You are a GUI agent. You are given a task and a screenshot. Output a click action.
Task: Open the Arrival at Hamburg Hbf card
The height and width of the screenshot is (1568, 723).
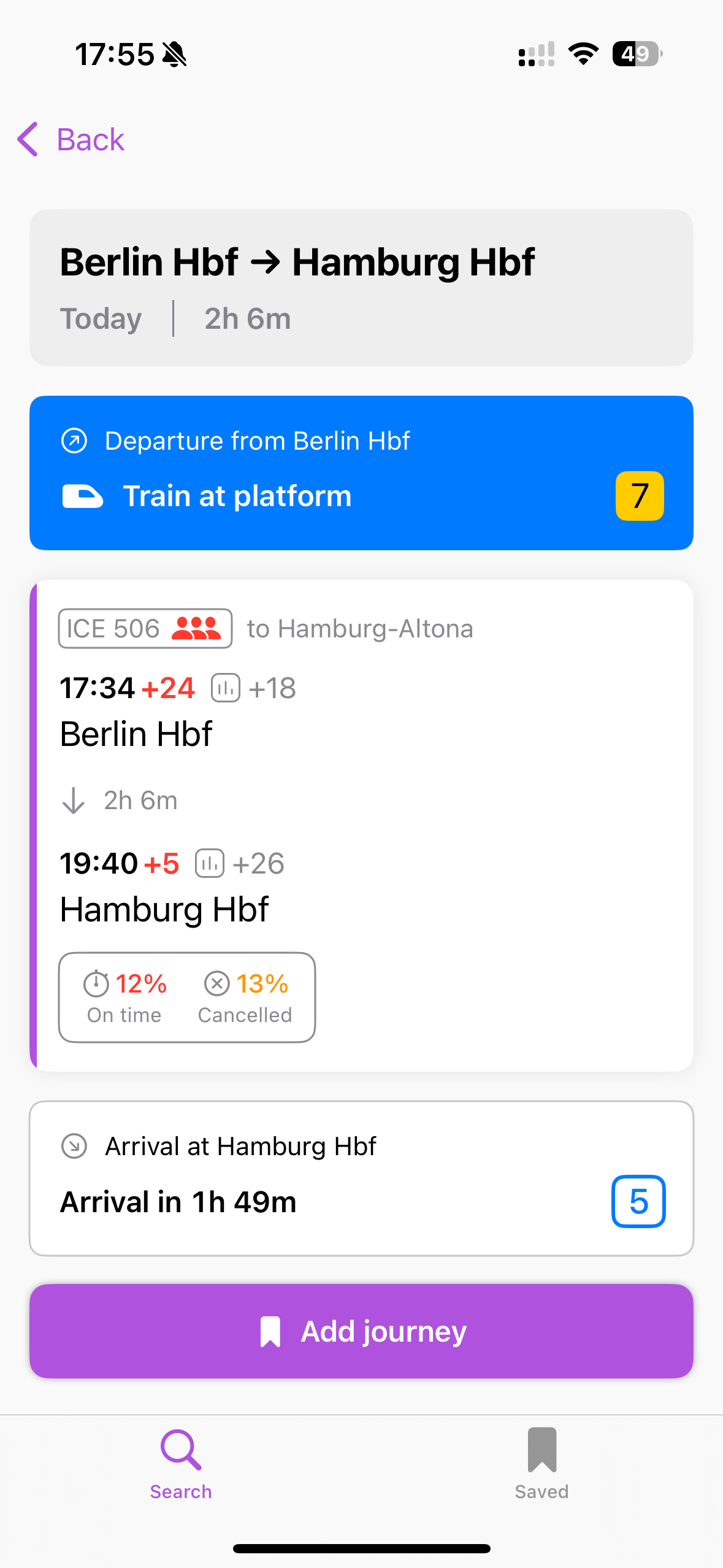[361, 1178]
